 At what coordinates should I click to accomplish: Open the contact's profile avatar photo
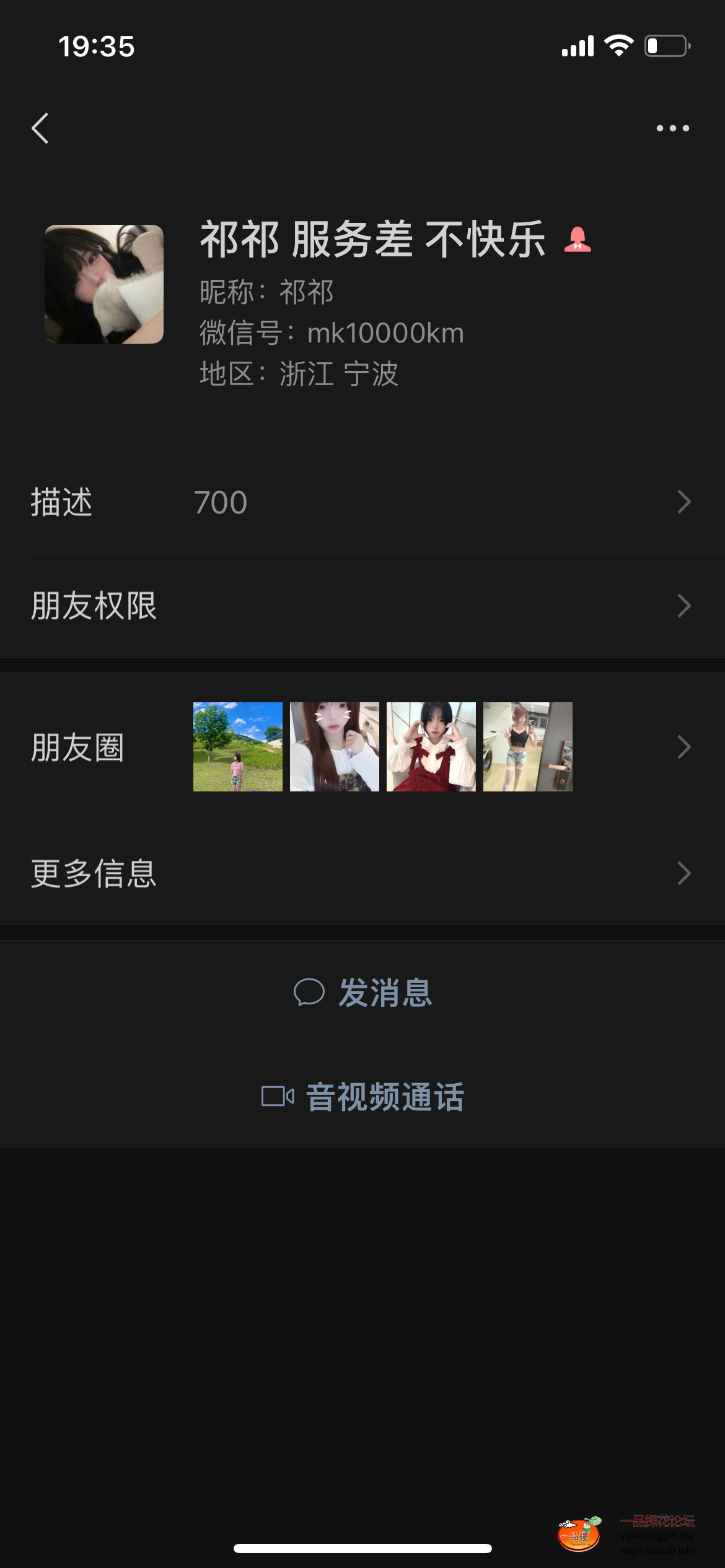click(x=104, y=284)
